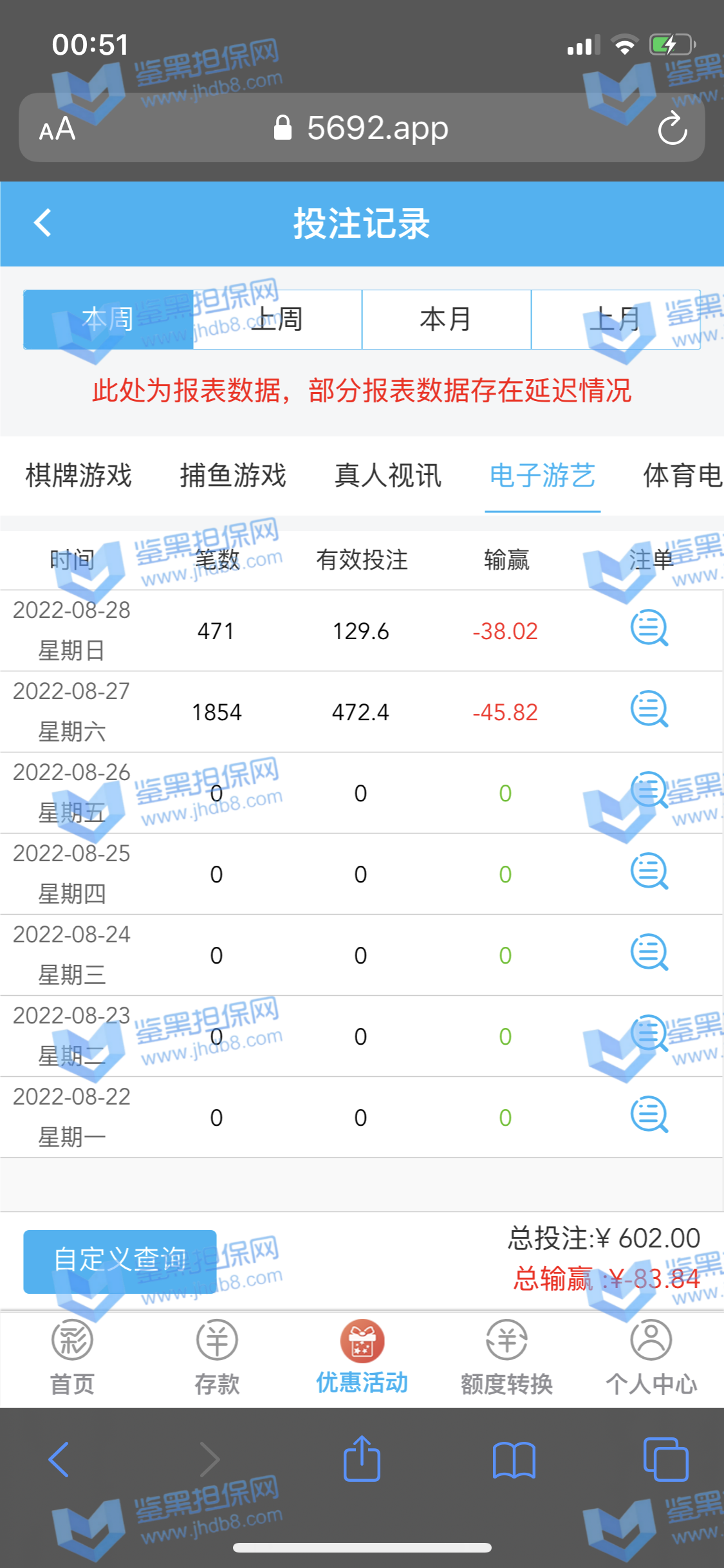Open bet details for 2022-08-28
The image size is (724, 1568).
point(649,628)
